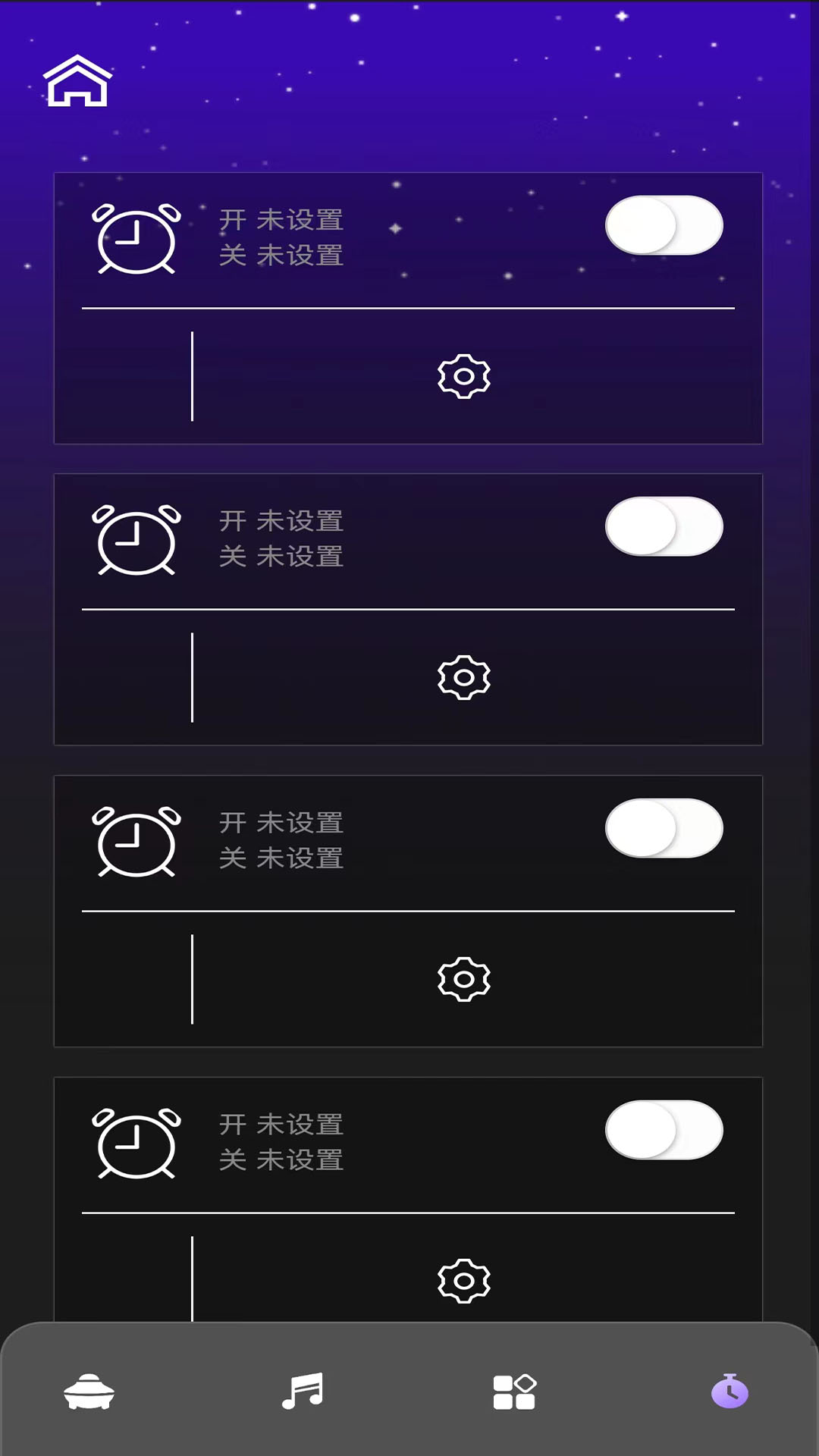Toggle the first alarm timer switch
Viewport: 819px width, 1456px height.
(664, 225)
